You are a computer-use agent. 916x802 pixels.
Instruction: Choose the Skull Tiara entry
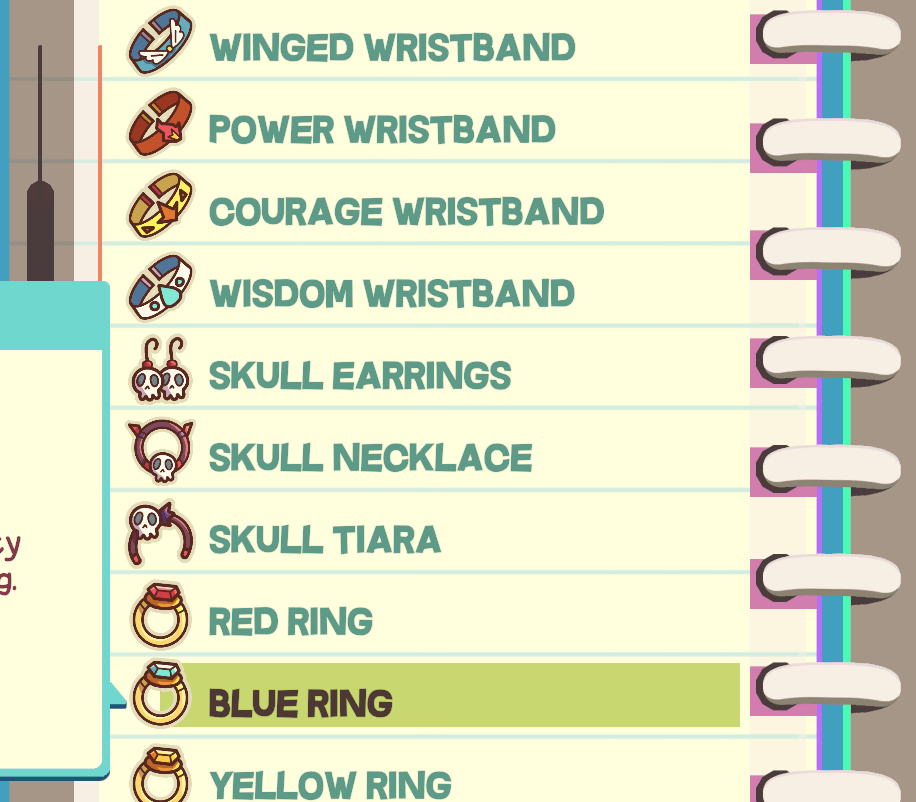[324, 539]
